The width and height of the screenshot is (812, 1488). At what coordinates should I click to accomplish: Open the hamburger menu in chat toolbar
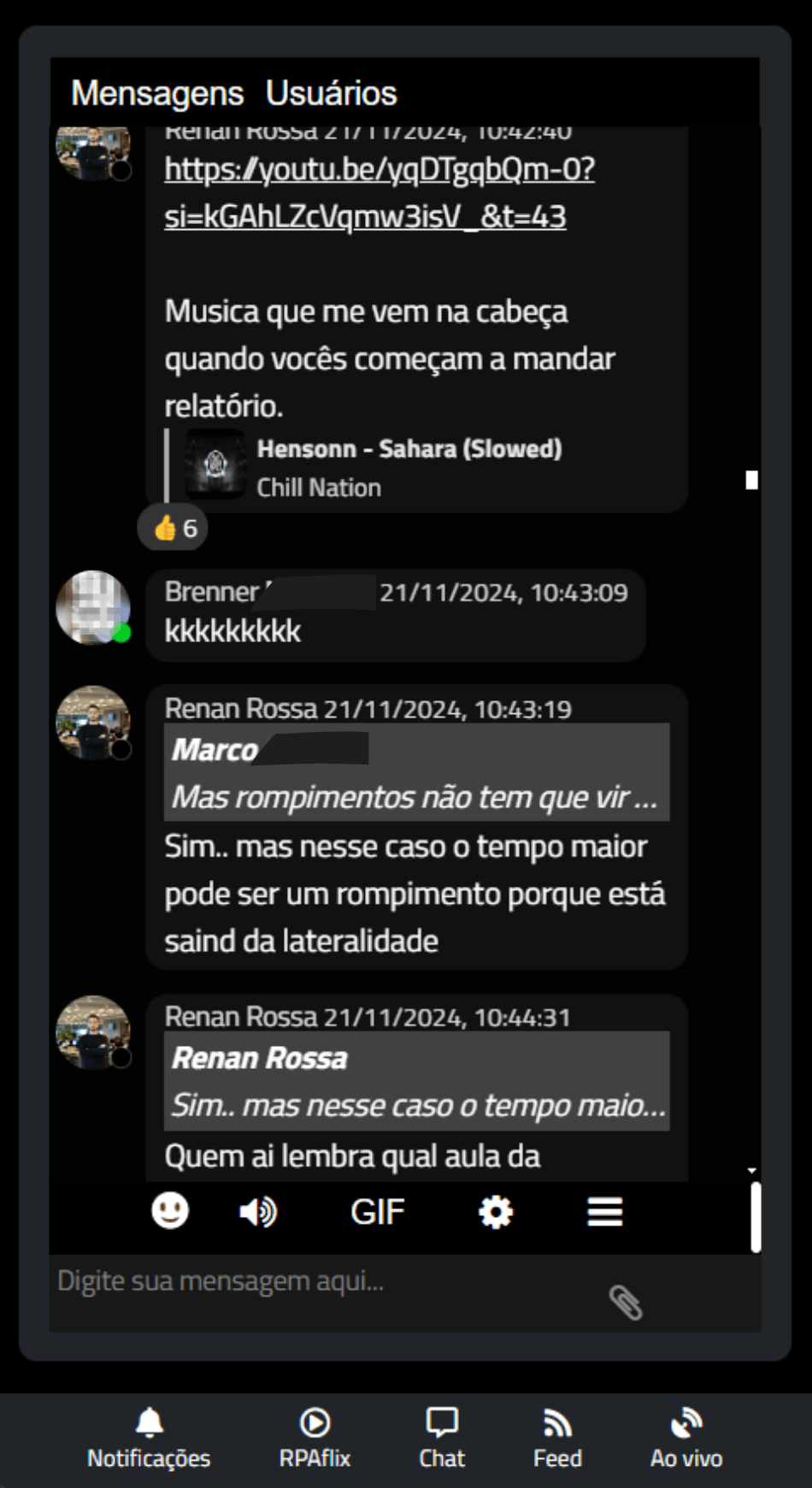pyautogui.click(x=605, y=1212)
